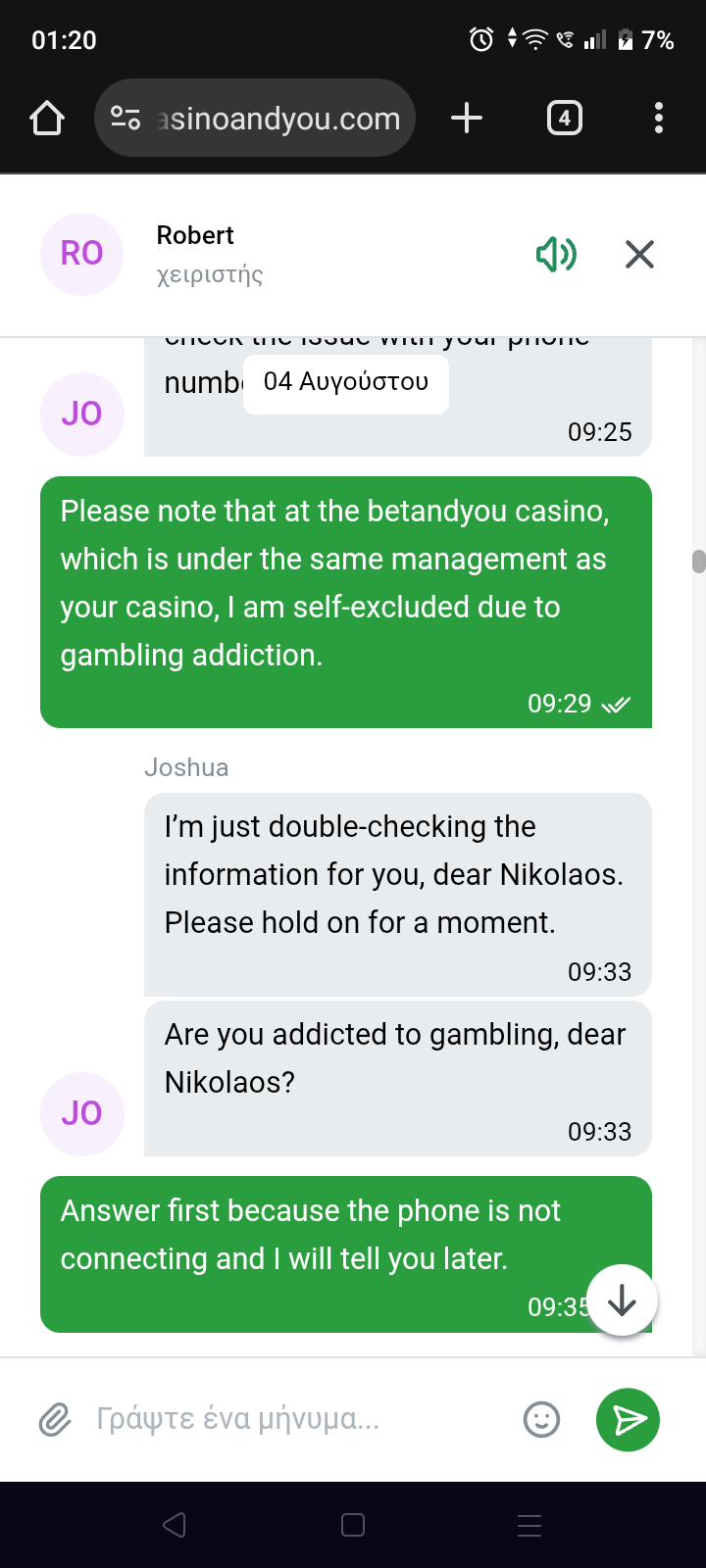706x1568 pixels.
Task: Close the chat with Robert
Action: (x=639, y=255)
